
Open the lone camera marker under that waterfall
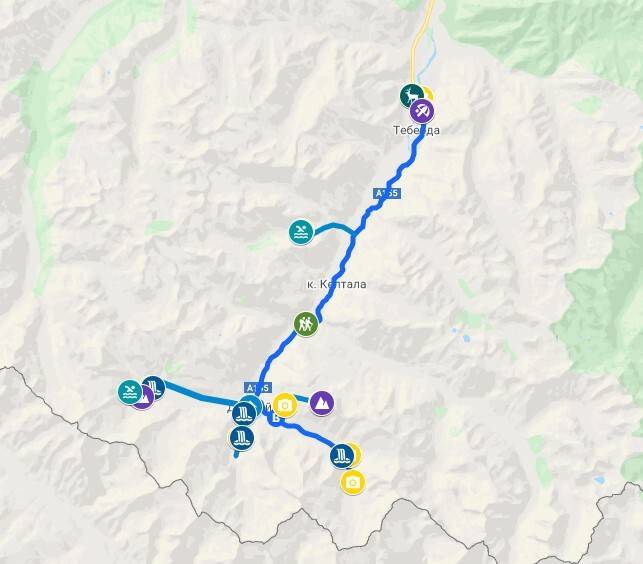pyautogui.click(x=352, y=483)
